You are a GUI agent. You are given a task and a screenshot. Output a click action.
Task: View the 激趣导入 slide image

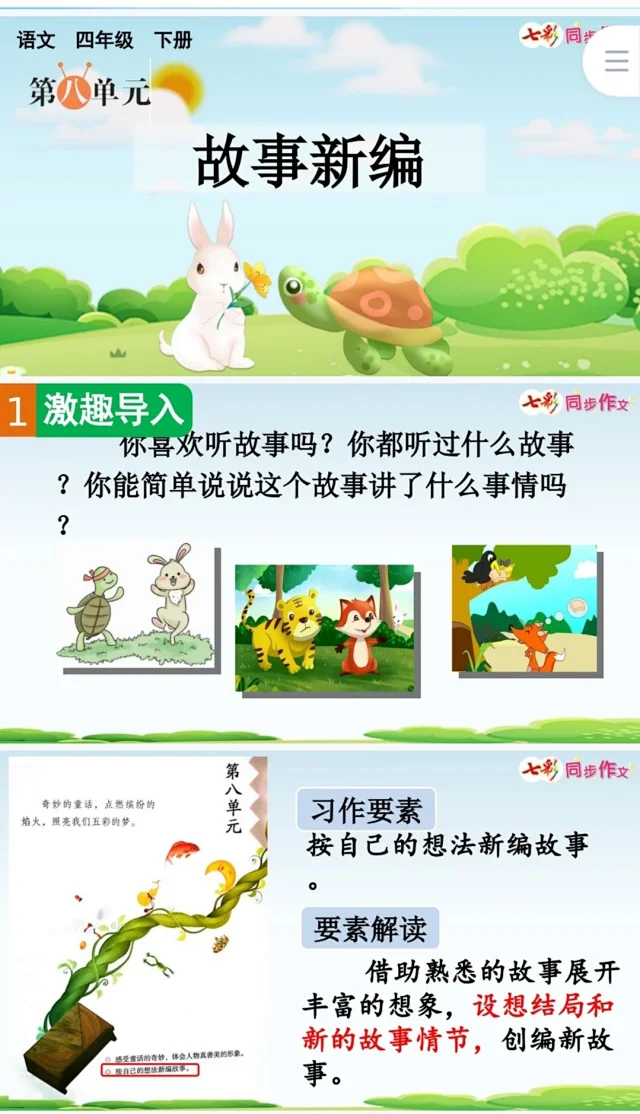(x=320, y=560)
